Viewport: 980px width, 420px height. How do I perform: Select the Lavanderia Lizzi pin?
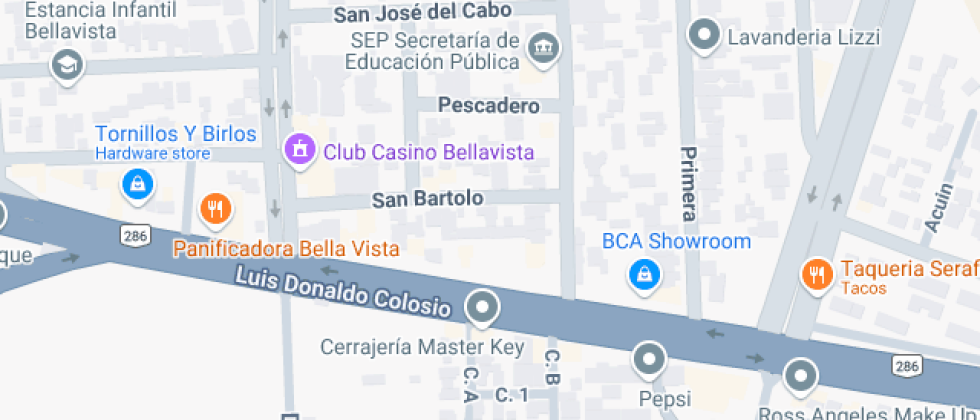tap(705, 35)
